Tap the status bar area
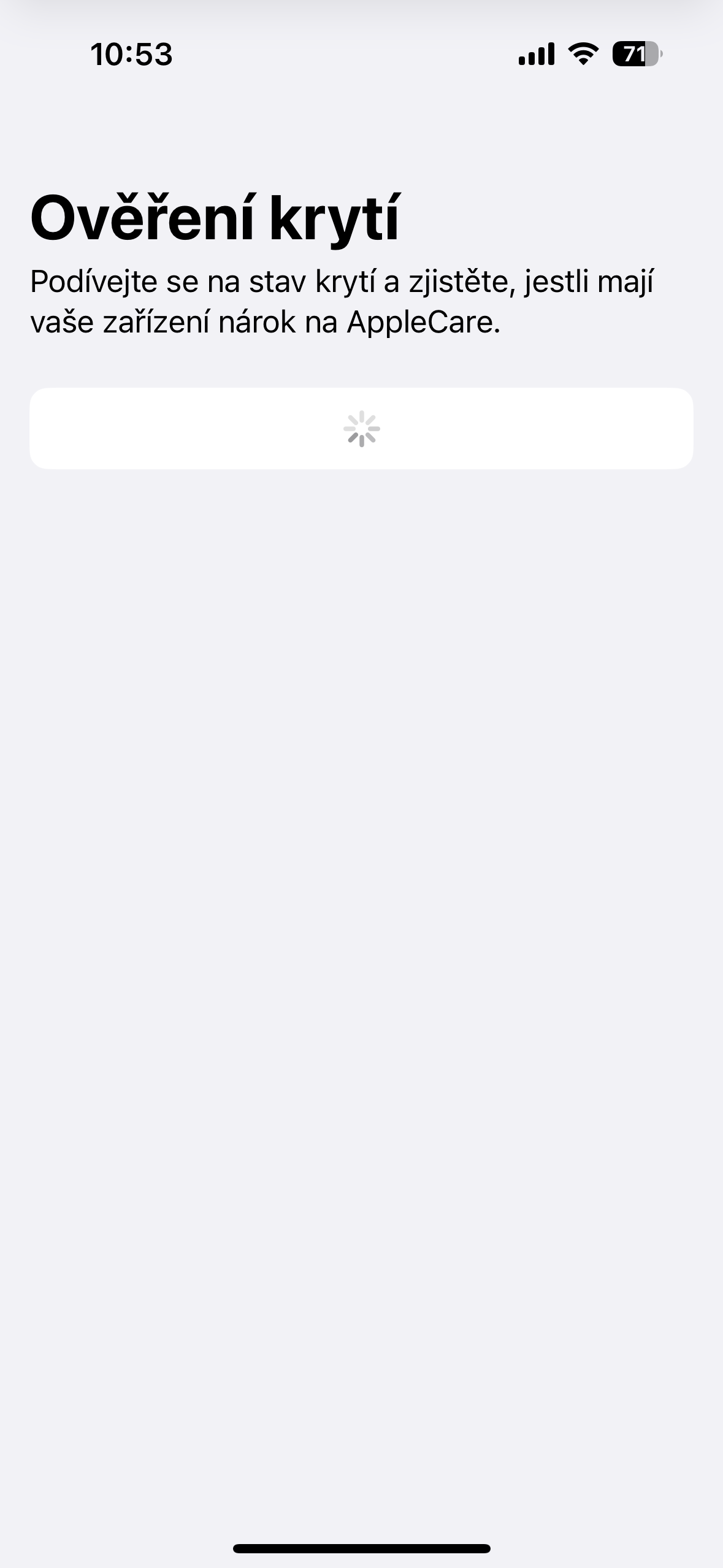This screenshot has height=1568, width=723. [x=362, y=55]
